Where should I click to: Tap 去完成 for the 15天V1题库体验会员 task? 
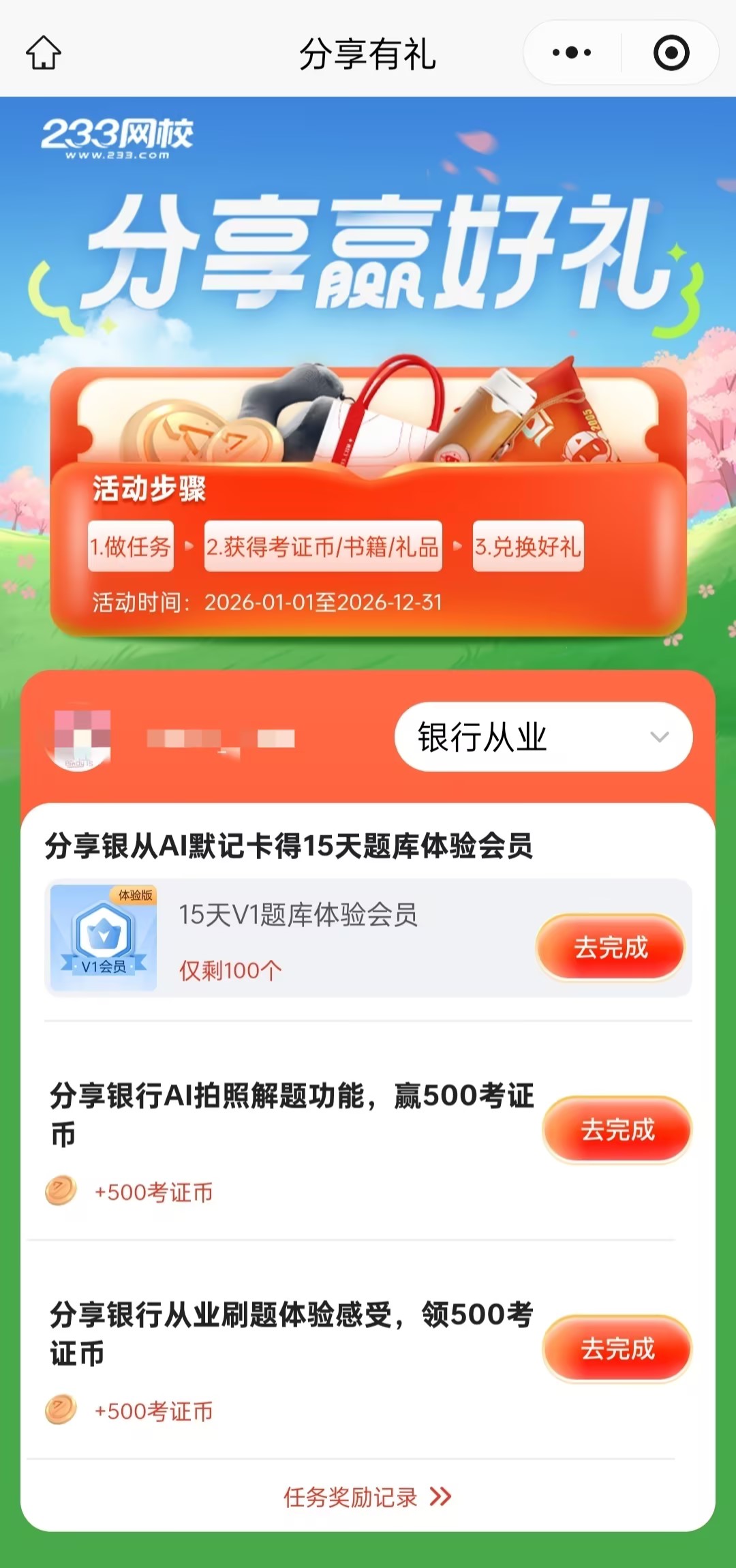click(x=610, y=948)
